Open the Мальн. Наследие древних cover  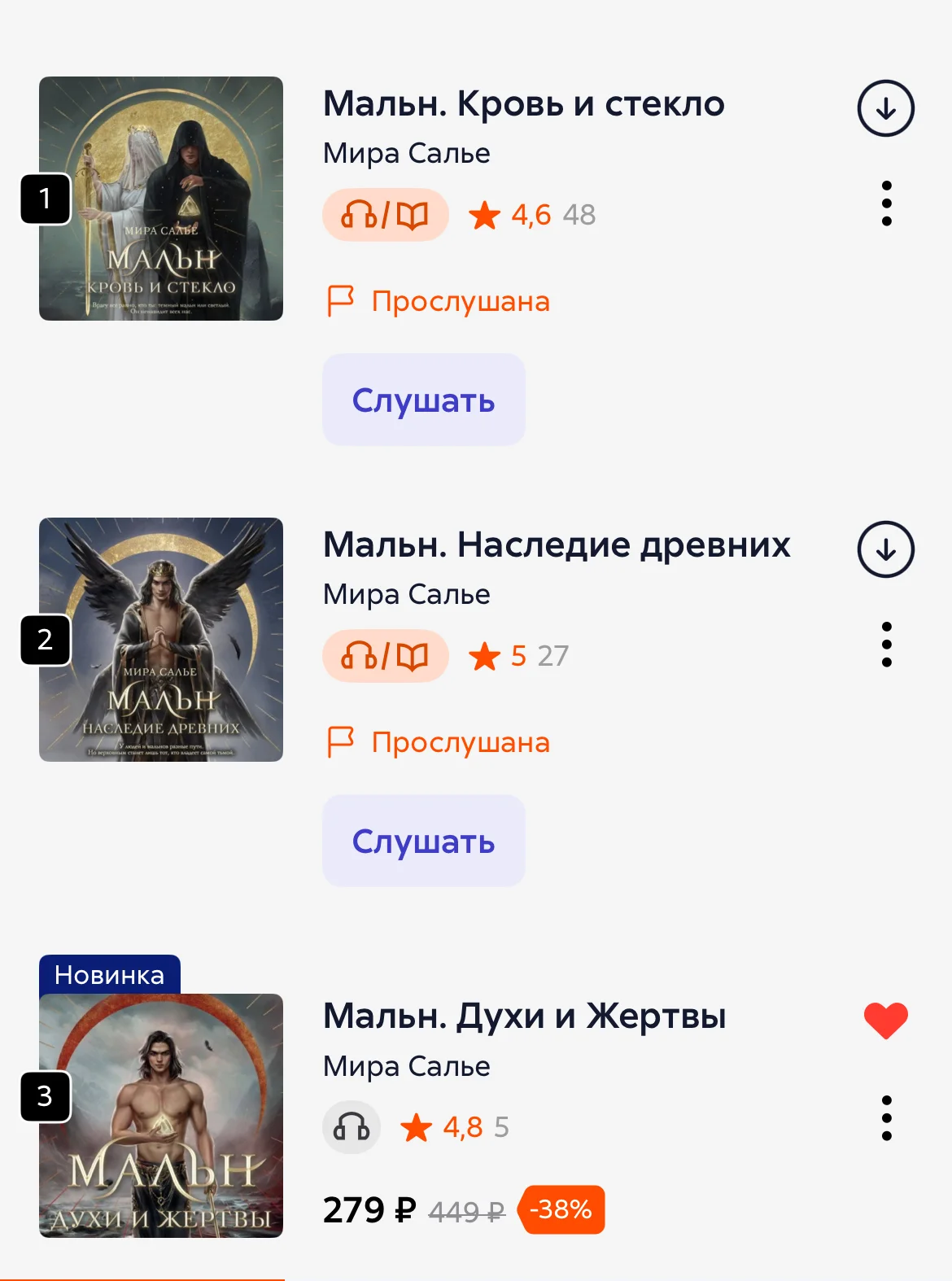[161, 640]
